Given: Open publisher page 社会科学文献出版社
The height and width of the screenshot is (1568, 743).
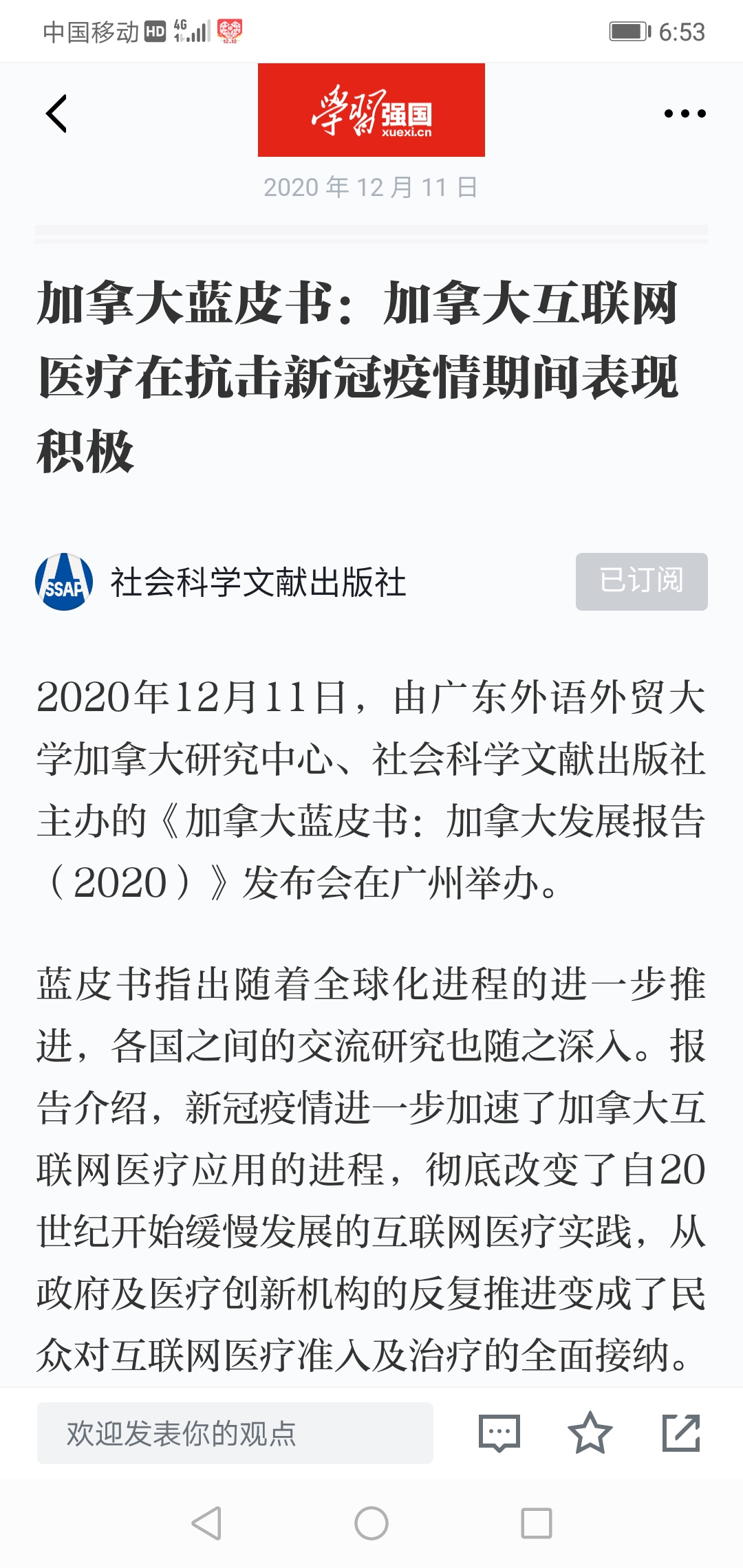Looking at the screenshot, I should tap(258, 583).
